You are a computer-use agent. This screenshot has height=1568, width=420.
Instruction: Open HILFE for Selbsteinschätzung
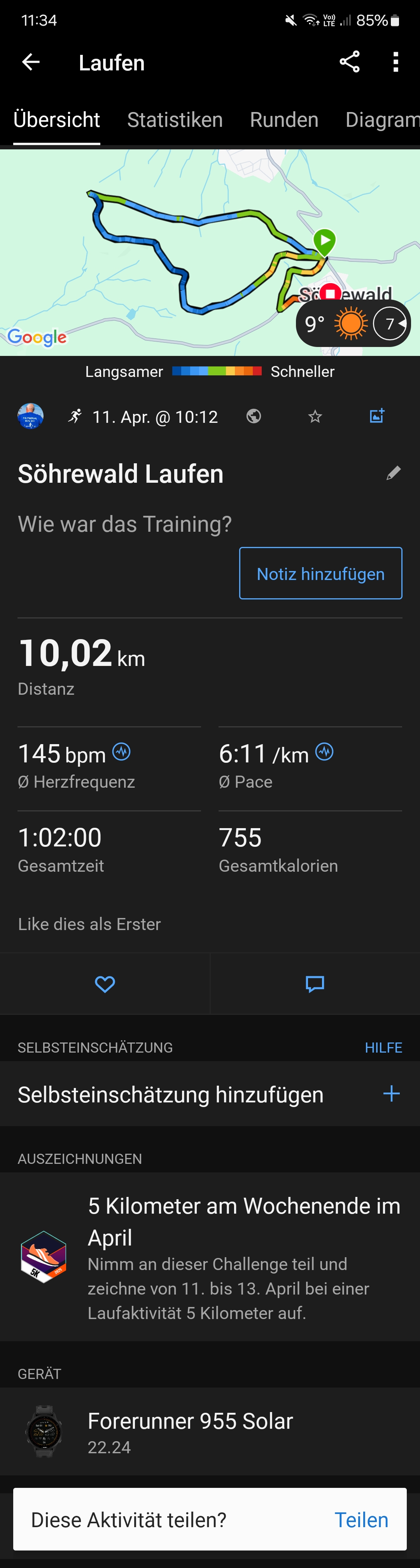pyautogui.click(x=383, y=1048)
